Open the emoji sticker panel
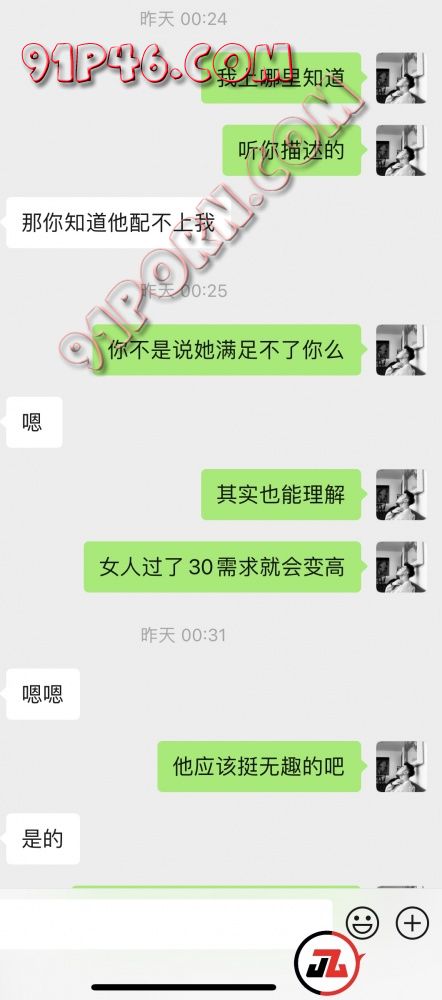Screen dimensions: 442x1000 tap(362, 923)
